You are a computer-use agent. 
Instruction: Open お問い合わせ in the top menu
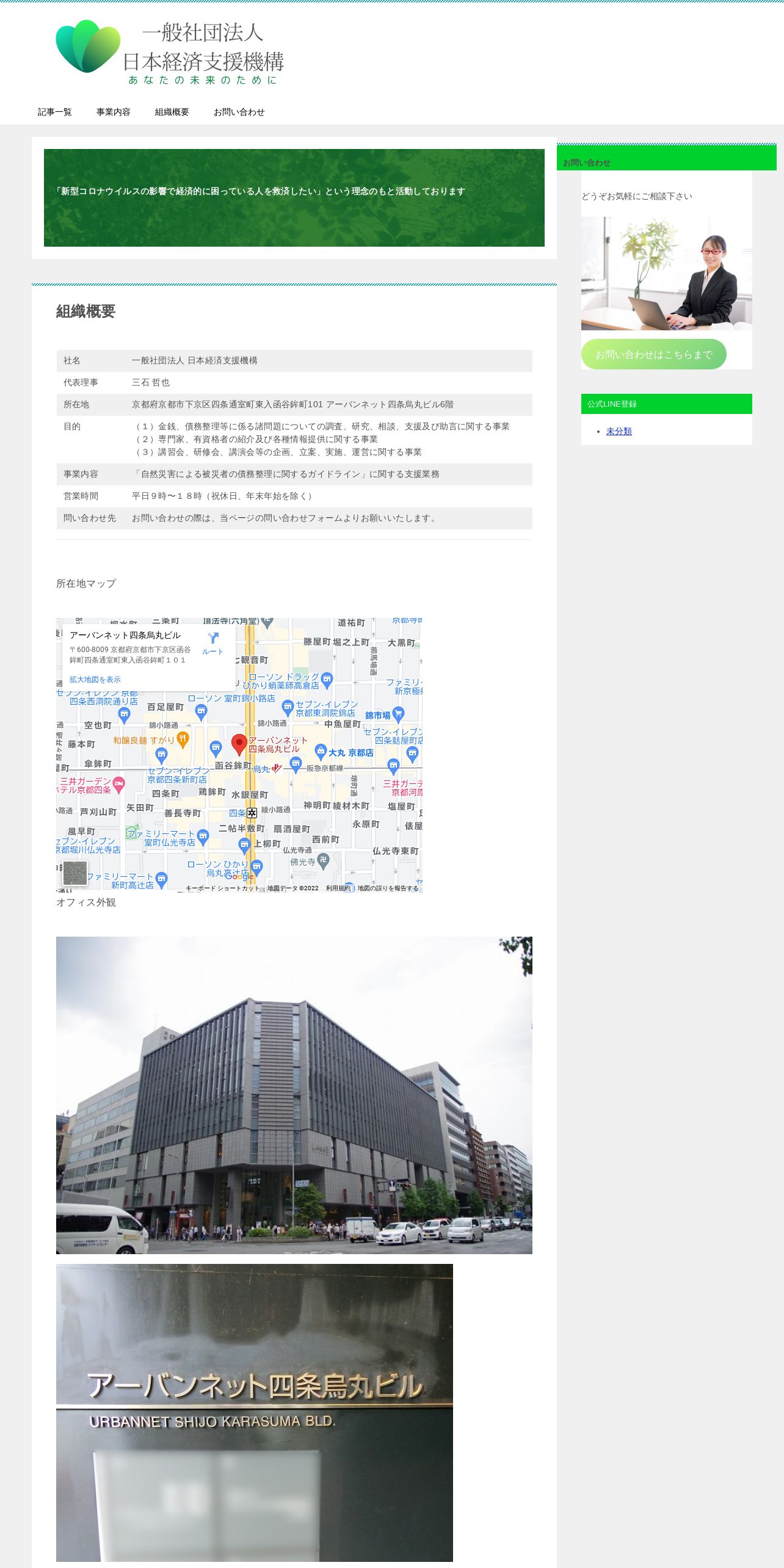pyautogui.click(x=239, y=112)
